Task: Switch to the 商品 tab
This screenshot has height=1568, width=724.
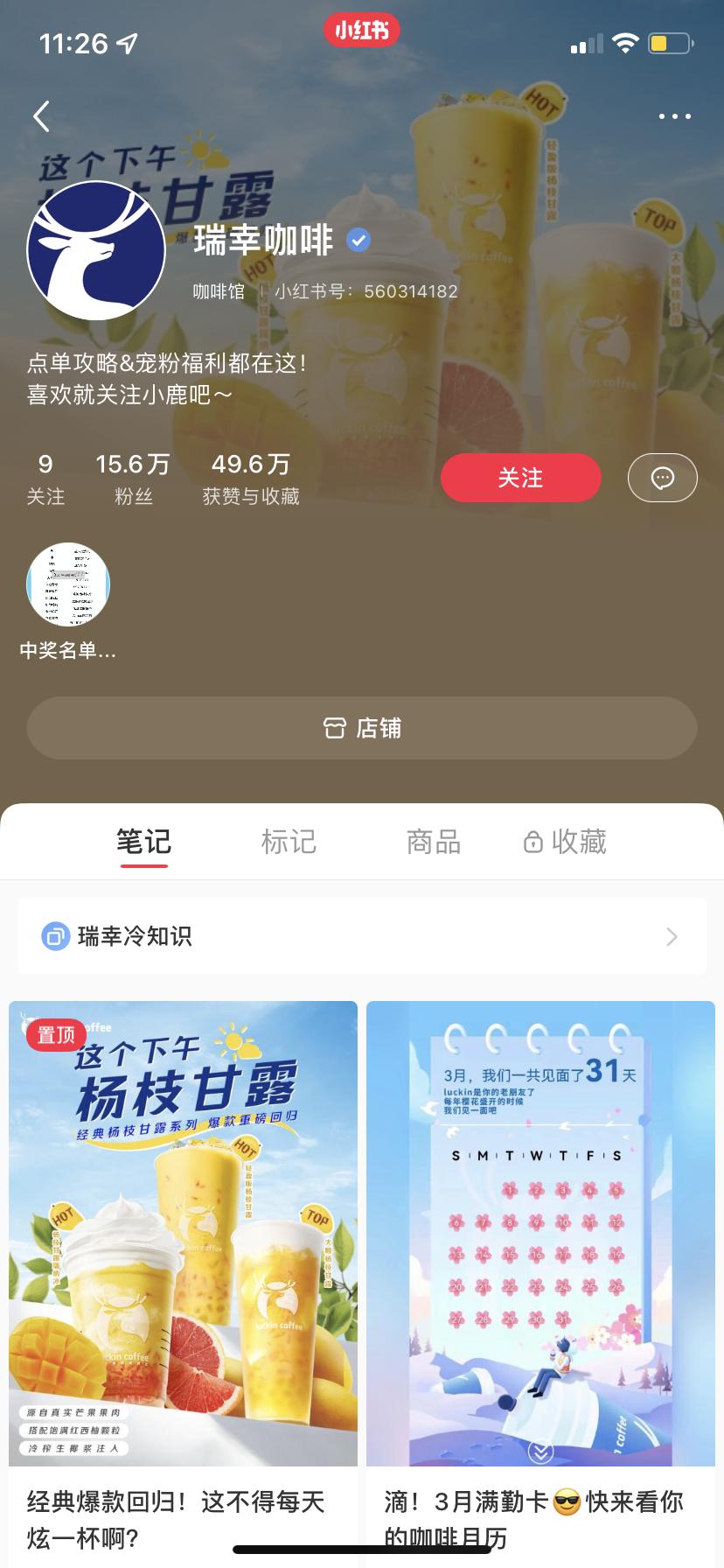Action: point(433,842)
